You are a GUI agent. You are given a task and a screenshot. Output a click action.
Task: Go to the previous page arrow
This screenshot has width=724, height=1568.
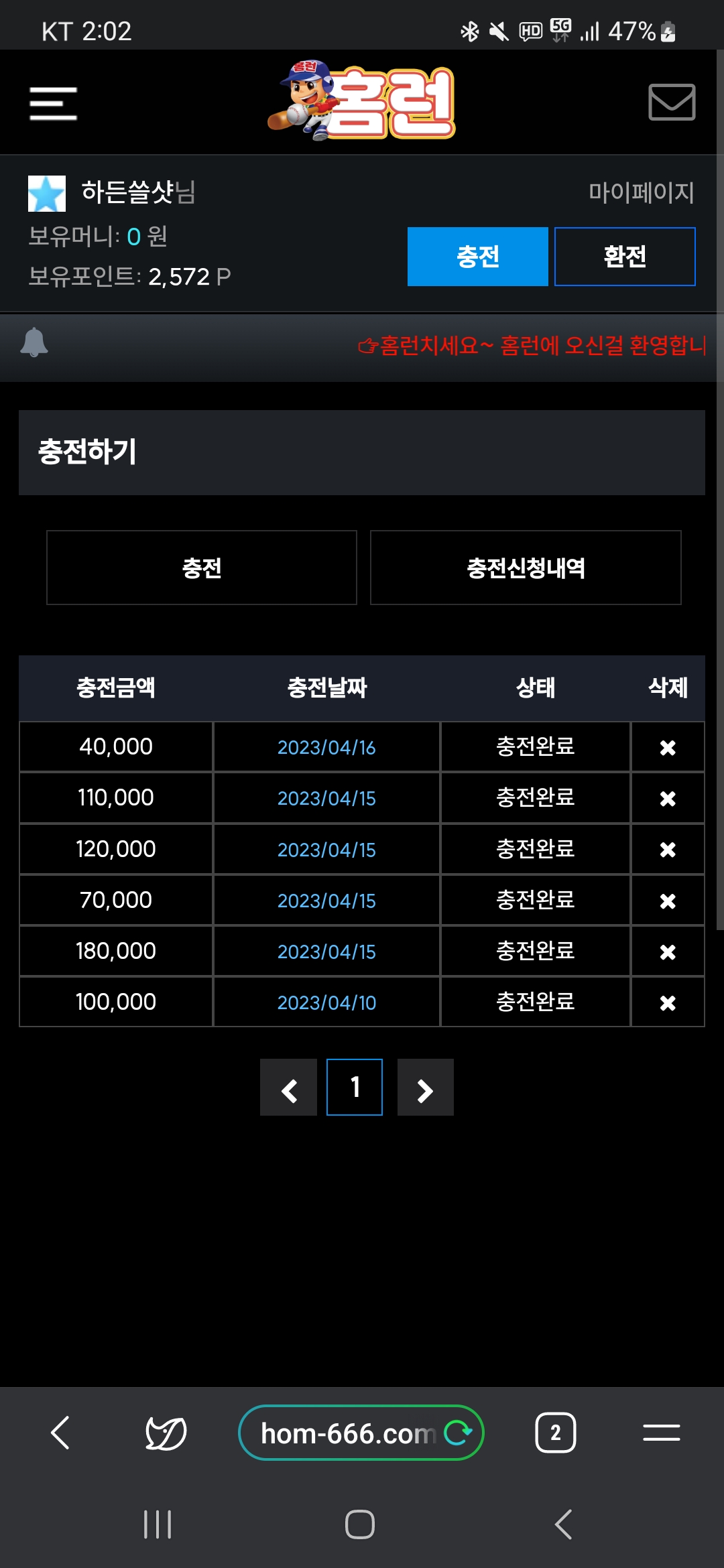pyautogui.click(x=288, y=1088)
